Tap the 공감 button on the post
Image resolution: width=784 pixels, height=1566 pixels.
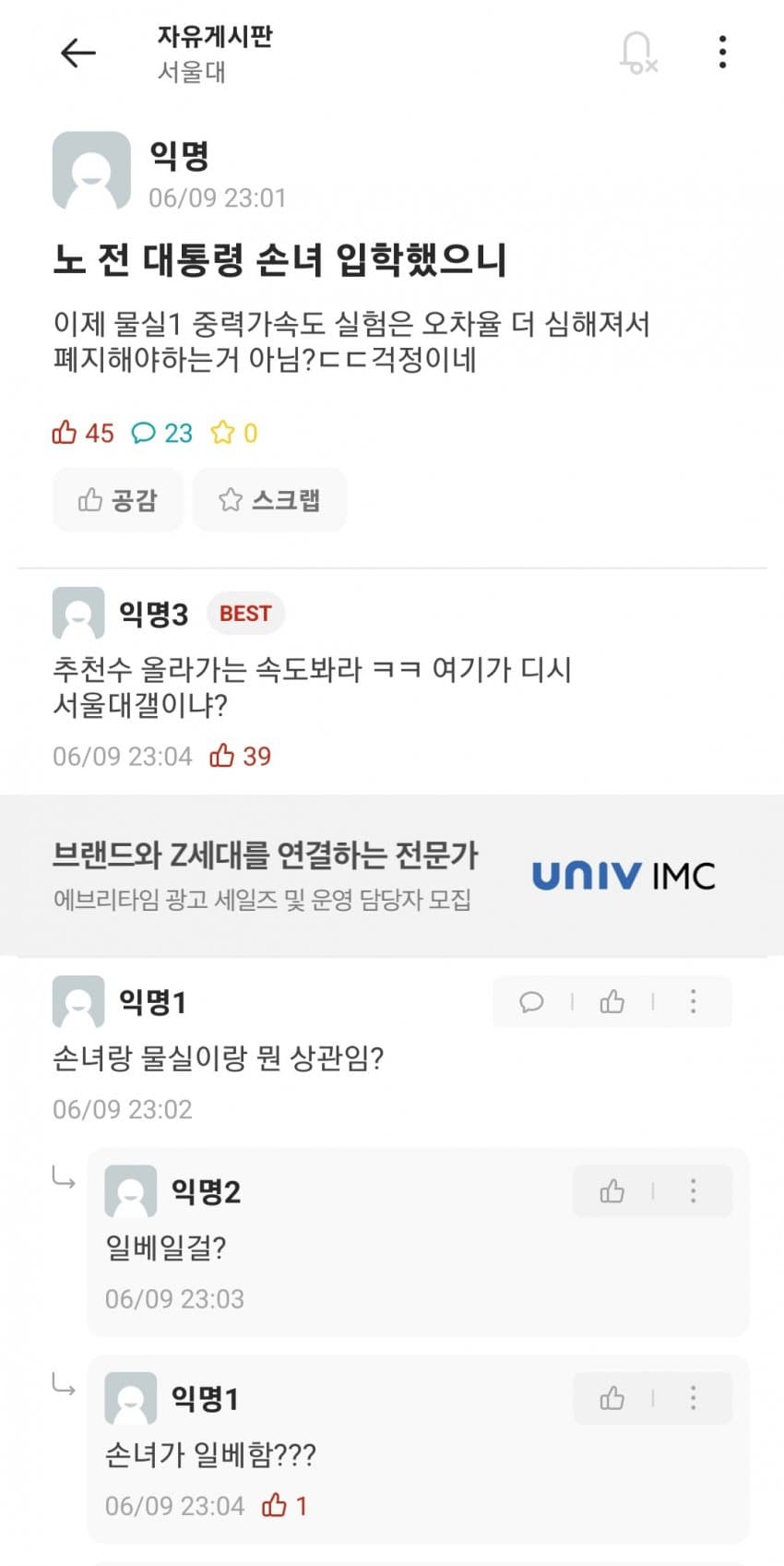point(118,500)
